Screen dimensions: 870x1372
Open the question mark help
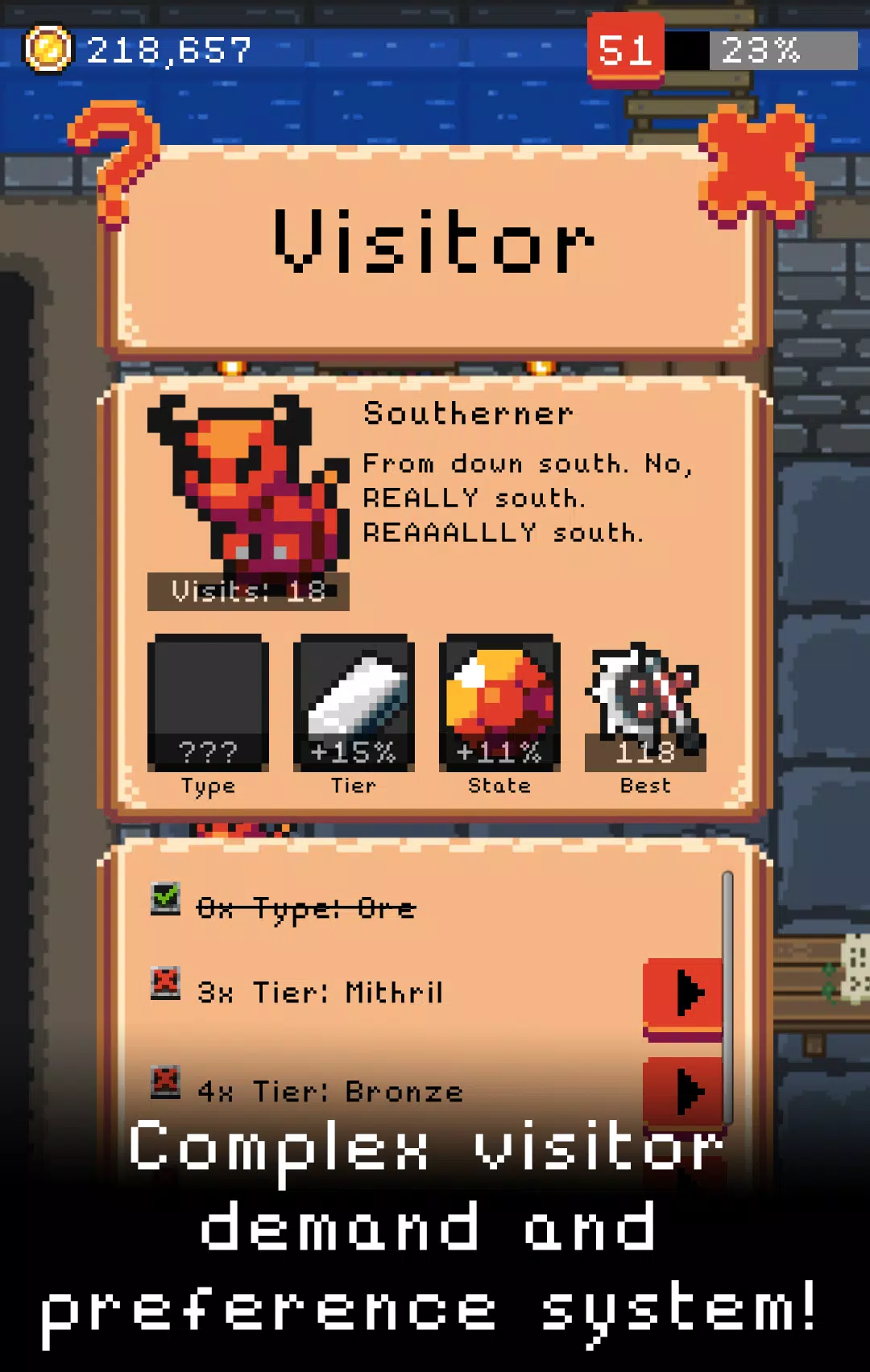click(117, 161)
